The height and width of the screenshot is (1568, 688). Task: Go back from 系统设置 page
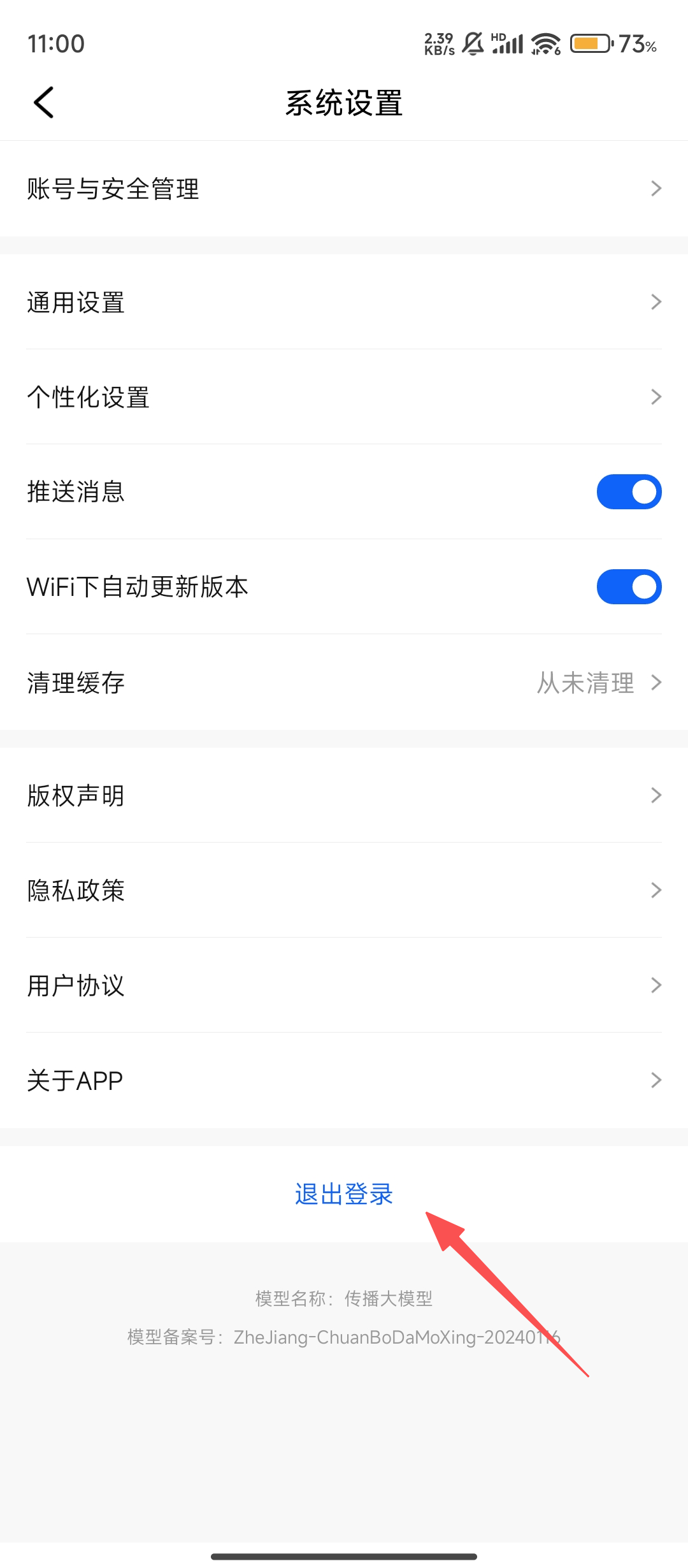pos(44,103)
